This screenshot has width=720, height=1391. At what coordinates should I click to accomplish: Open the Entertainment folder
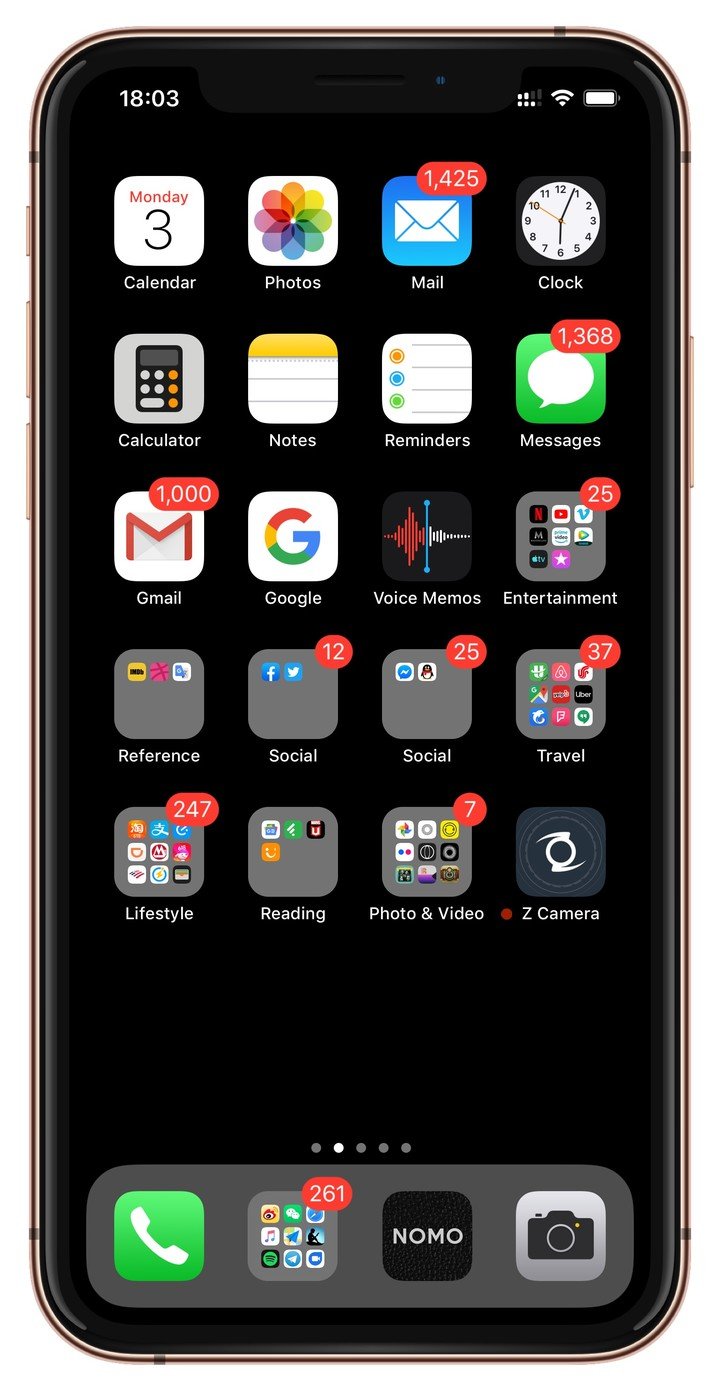coord(560,537)
